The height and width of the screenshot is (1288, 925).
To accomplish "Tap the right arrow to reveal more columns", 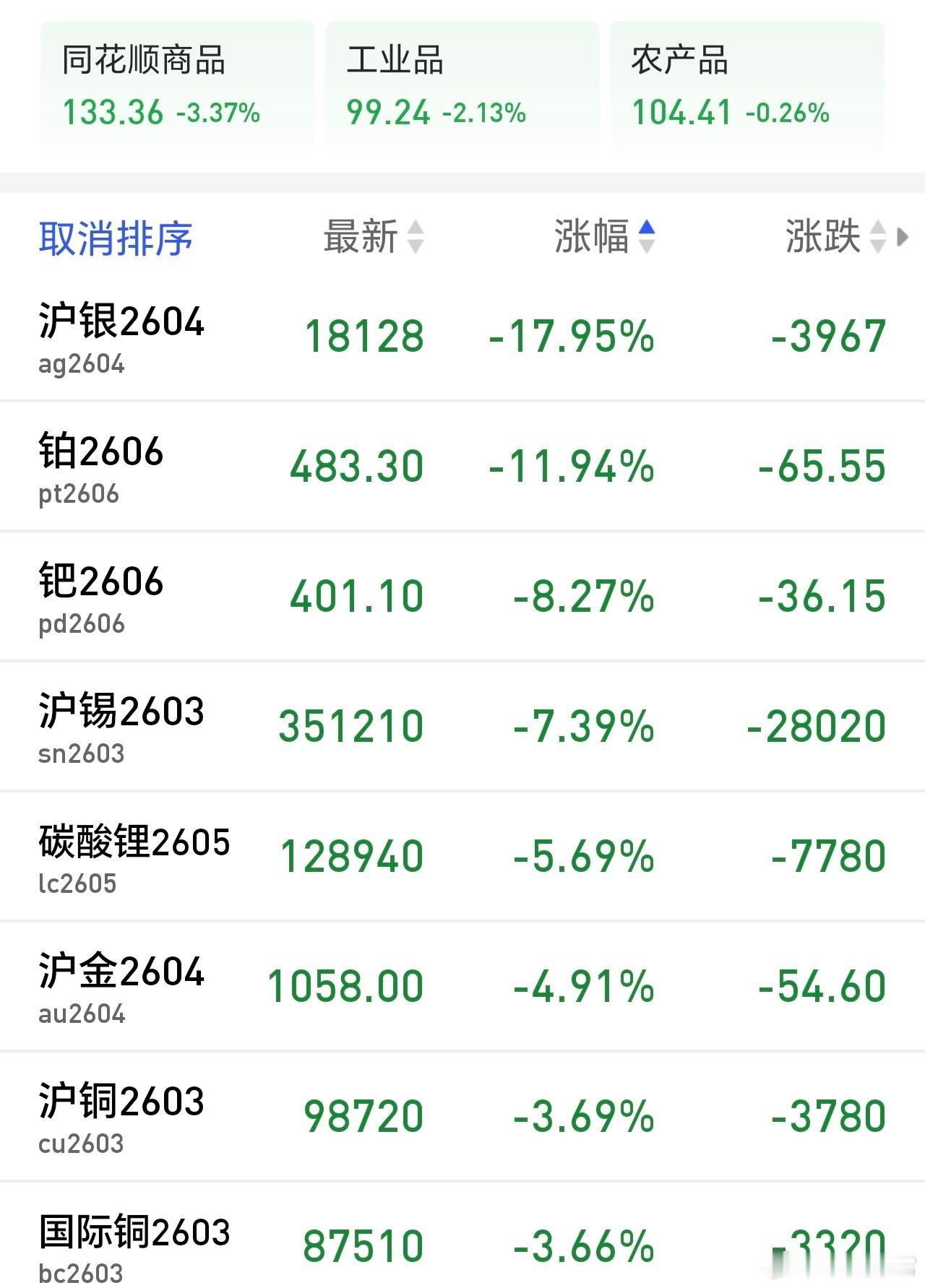I will 902,238.
